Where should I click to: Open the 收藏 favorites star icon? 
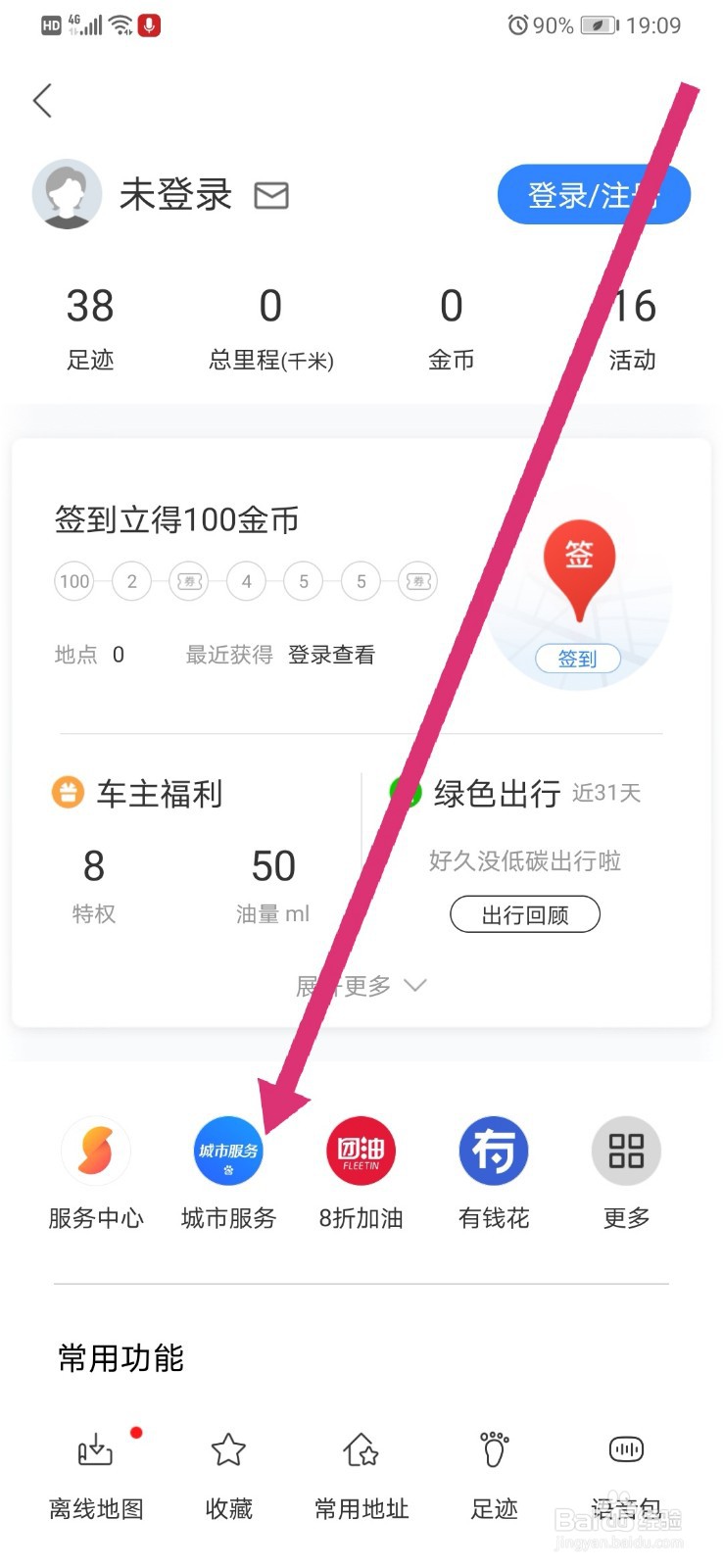pyautogui.click(x=227, y=1448)
